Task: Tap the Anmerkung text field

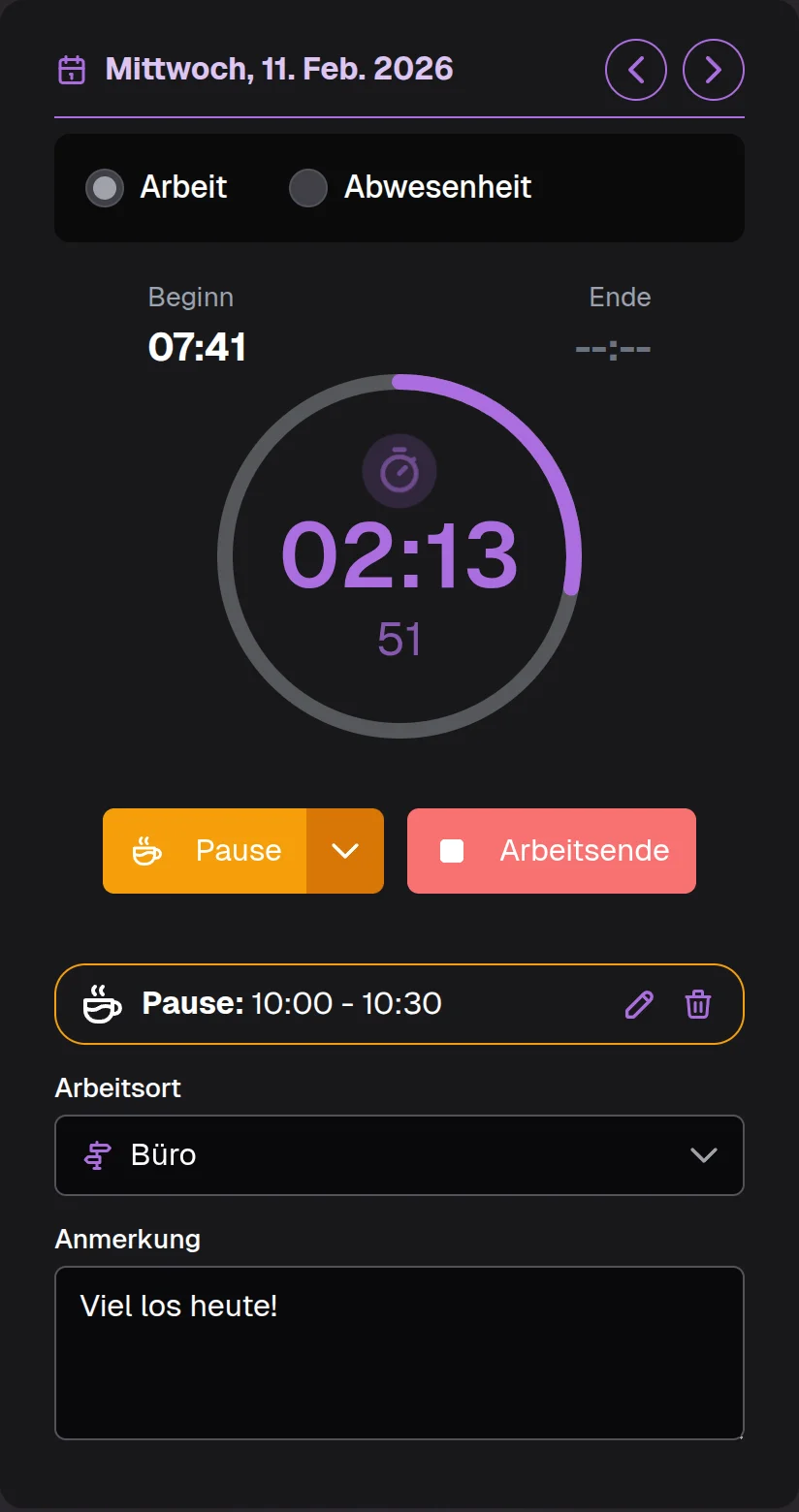Action: (399, 1352)
